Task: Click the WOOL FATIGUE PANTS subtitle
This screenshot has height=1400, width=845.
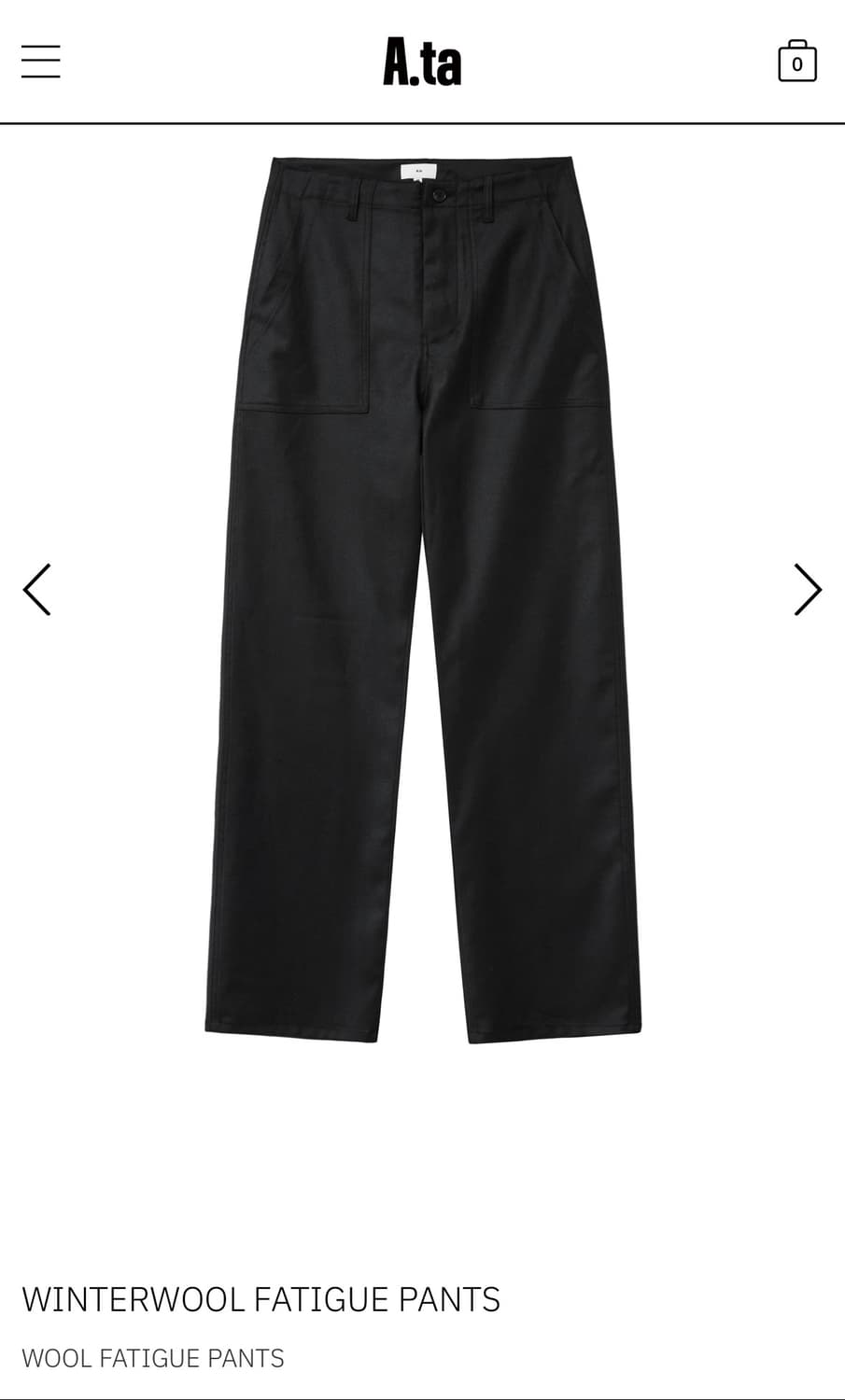Action: point(154,1358)
